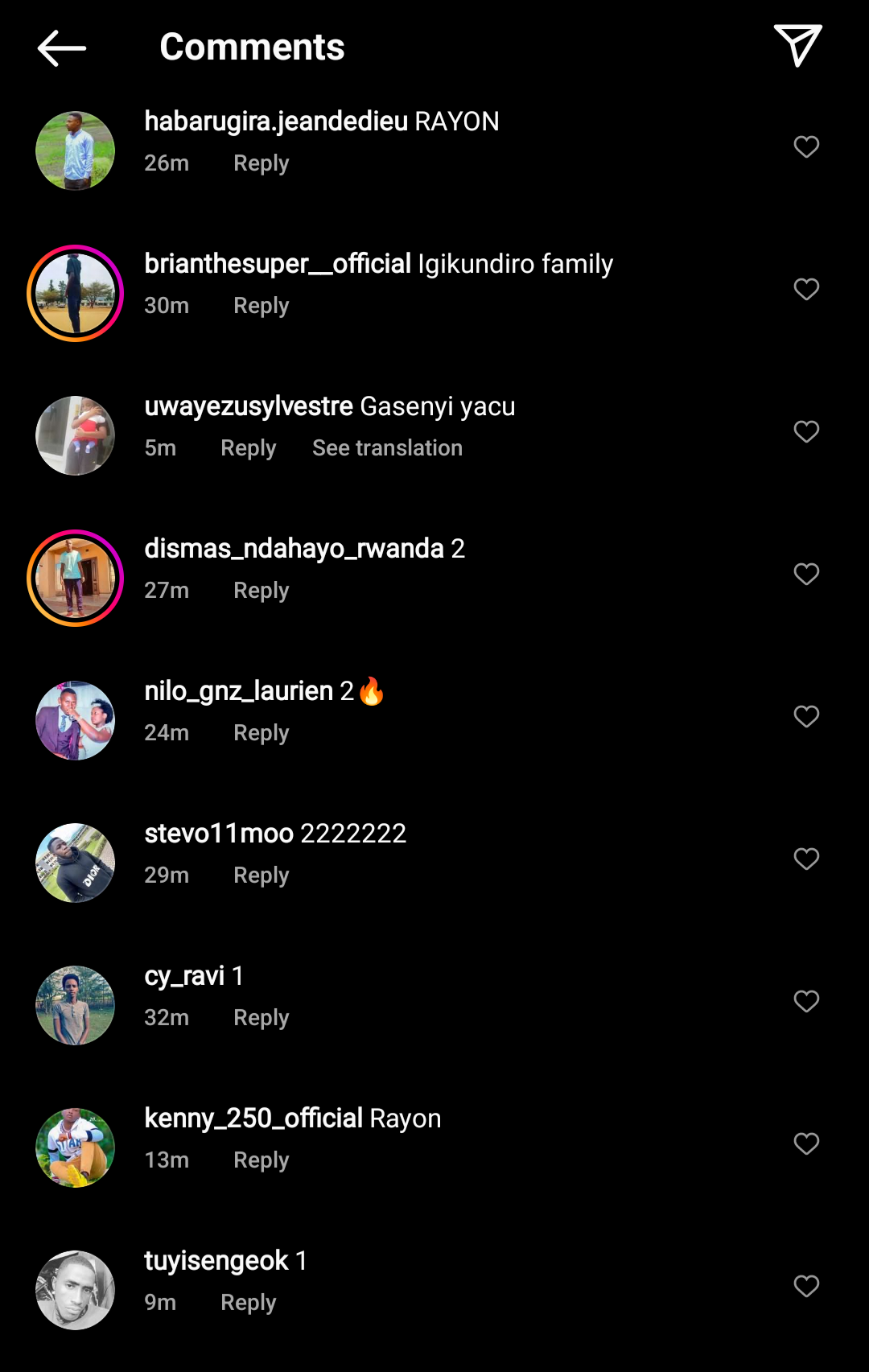Share post via the paper plane icon
The width and height of the screenshot is (869, 1372).
[x=797, y=46]
